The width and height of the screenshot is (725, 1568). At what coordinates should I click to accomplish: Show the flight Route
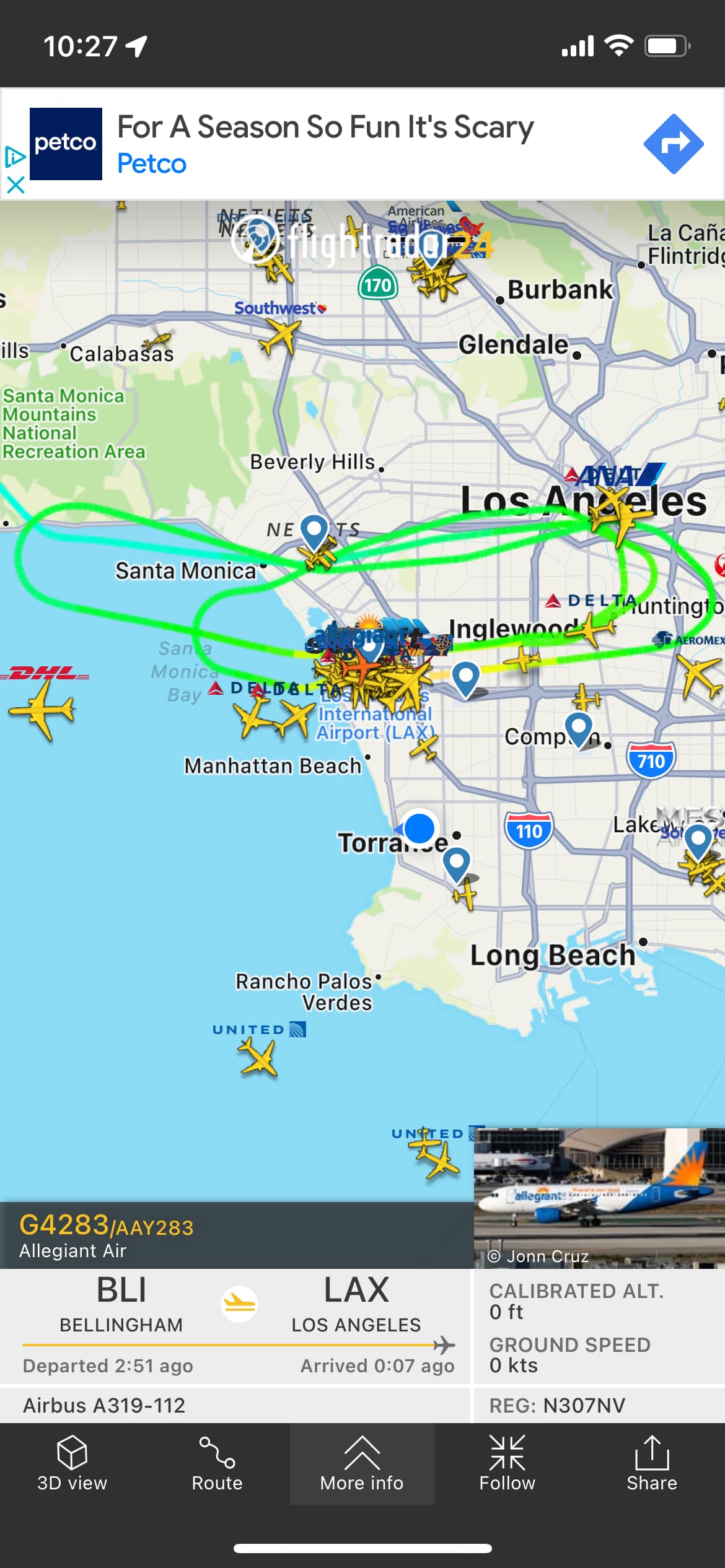(217, 1464)
